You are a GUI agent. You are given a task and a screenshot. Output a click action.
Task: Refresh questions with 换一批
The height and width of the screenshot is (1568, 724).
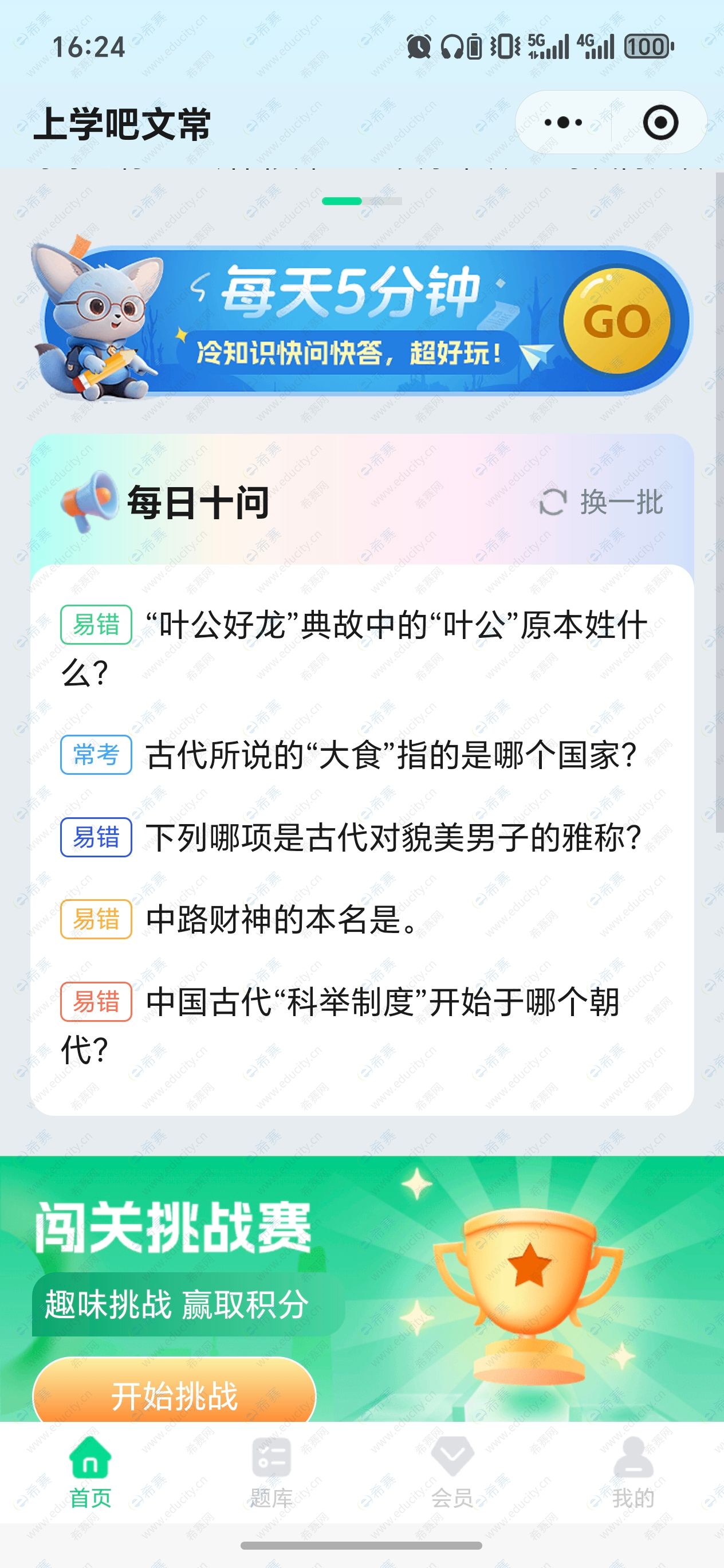601,502
